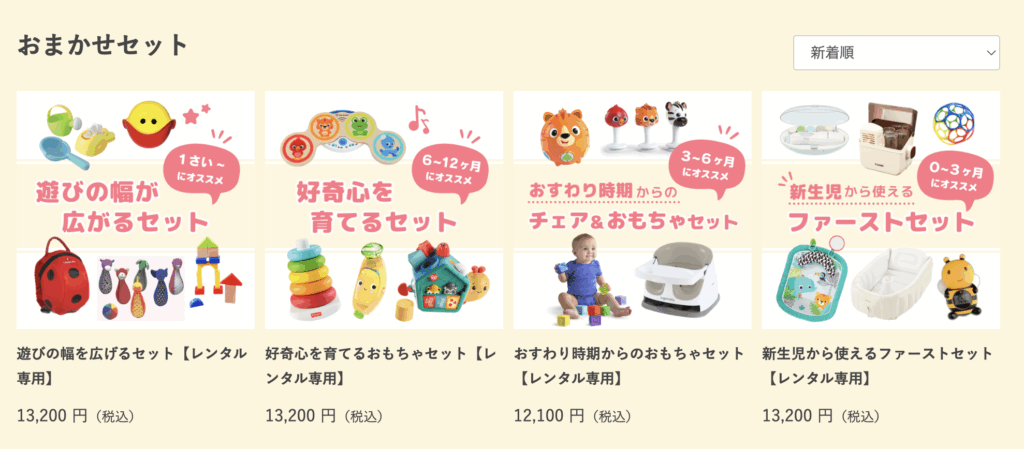Open the ファーストセット product image
The image size is (1024, 449).
tap(880, 210)
